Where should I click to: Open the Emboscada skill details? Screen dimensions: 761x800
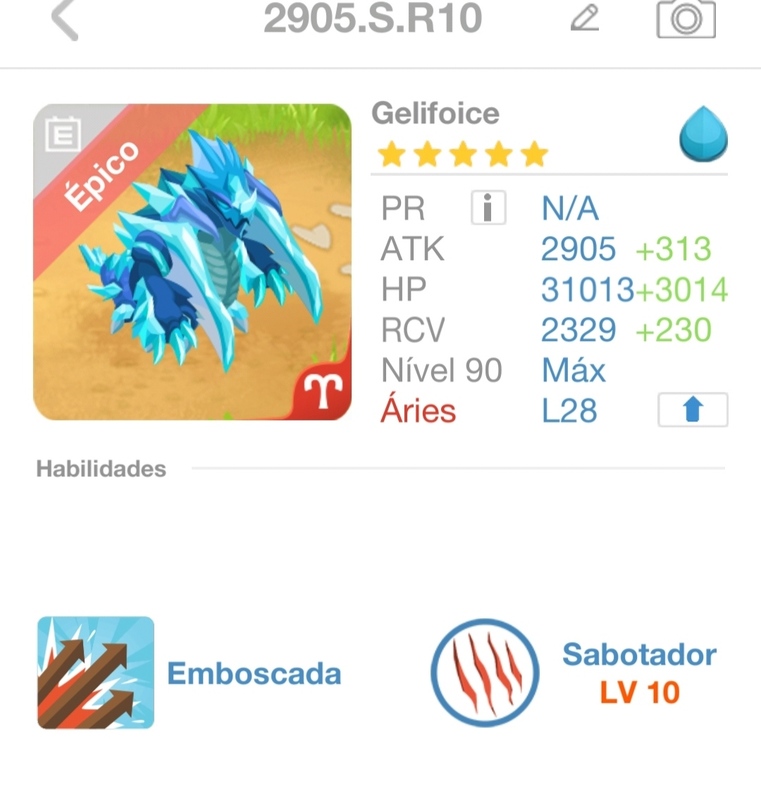(96, 673)
